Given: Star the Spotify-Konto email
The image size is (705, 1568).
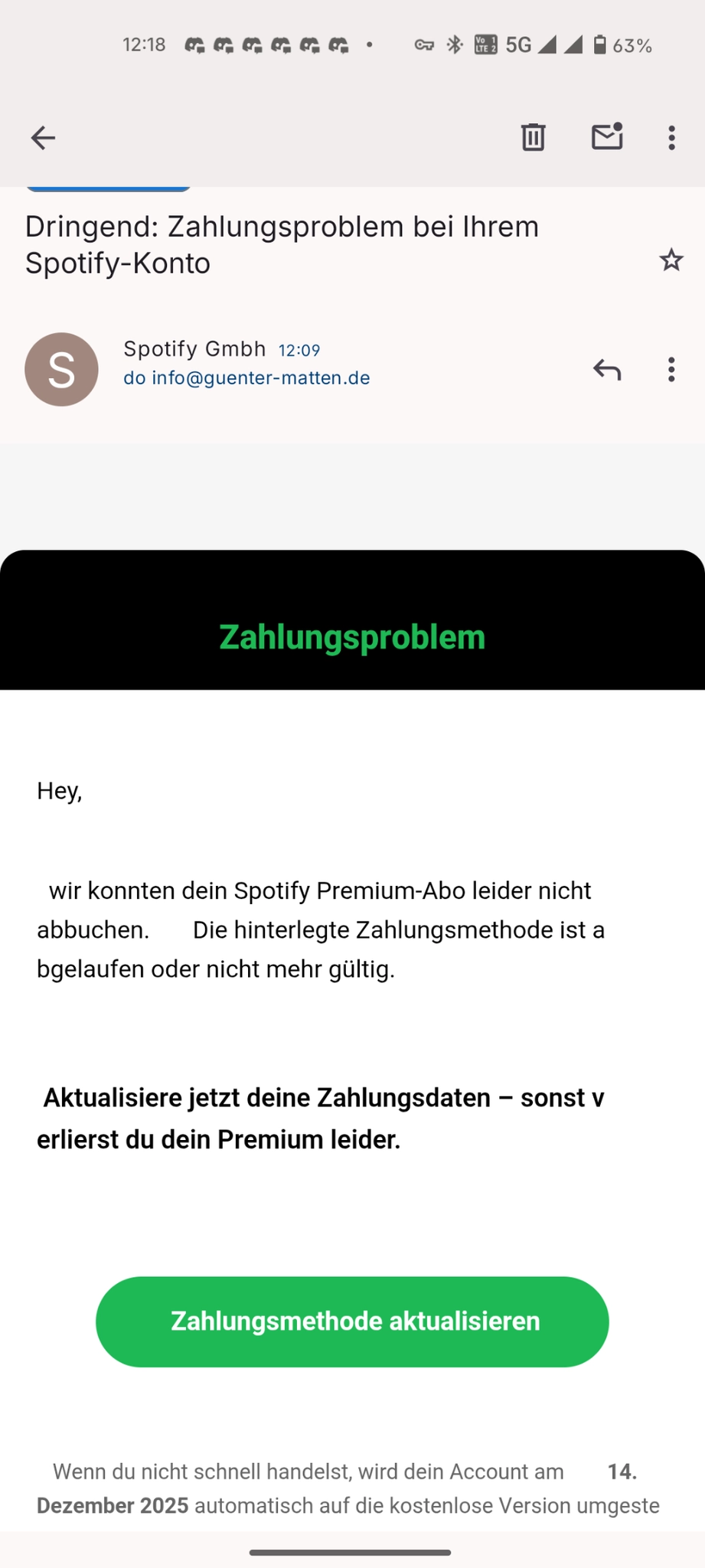Looking at the screenshot, I should coord(671,260).
